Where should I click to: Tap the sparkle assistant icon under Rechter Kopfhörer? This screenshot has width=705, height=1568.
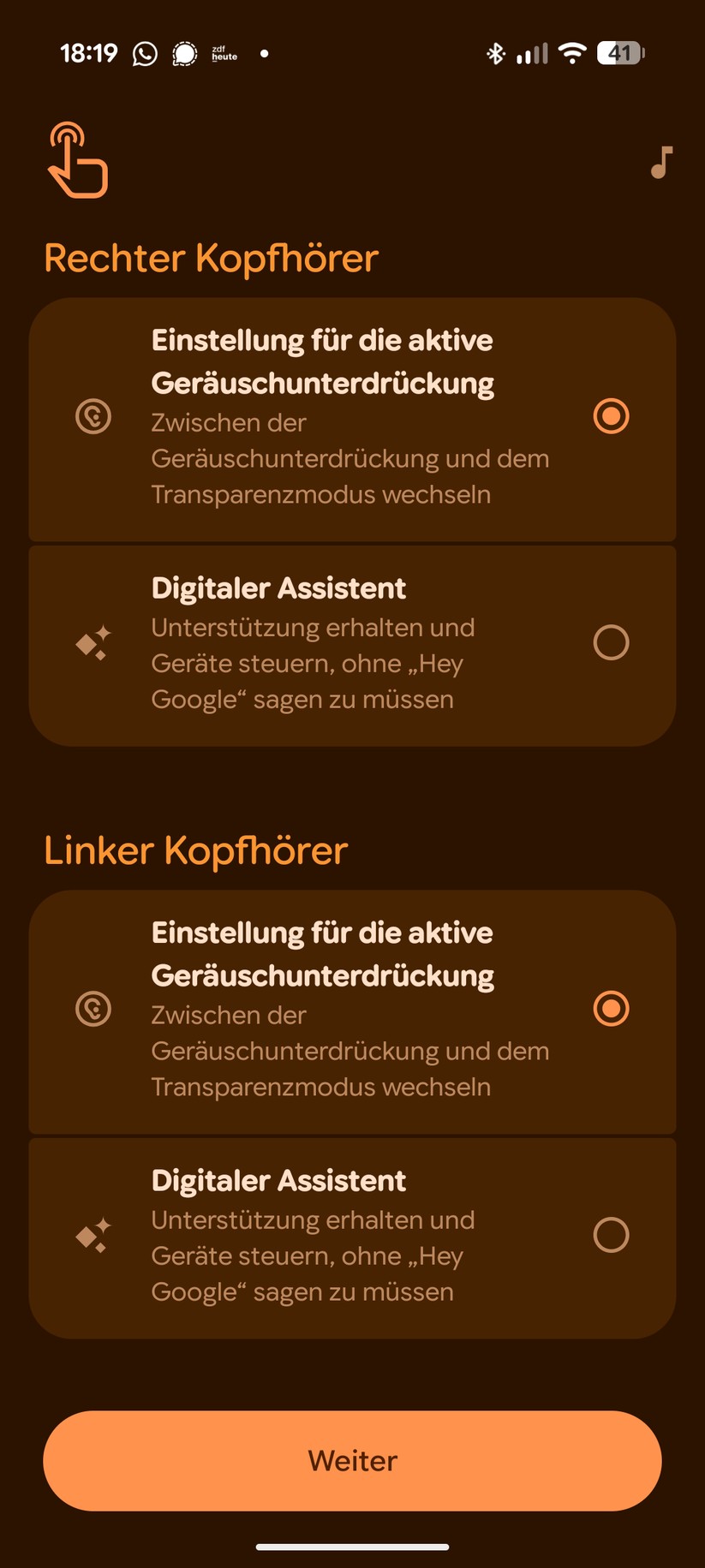coord(93,642)
